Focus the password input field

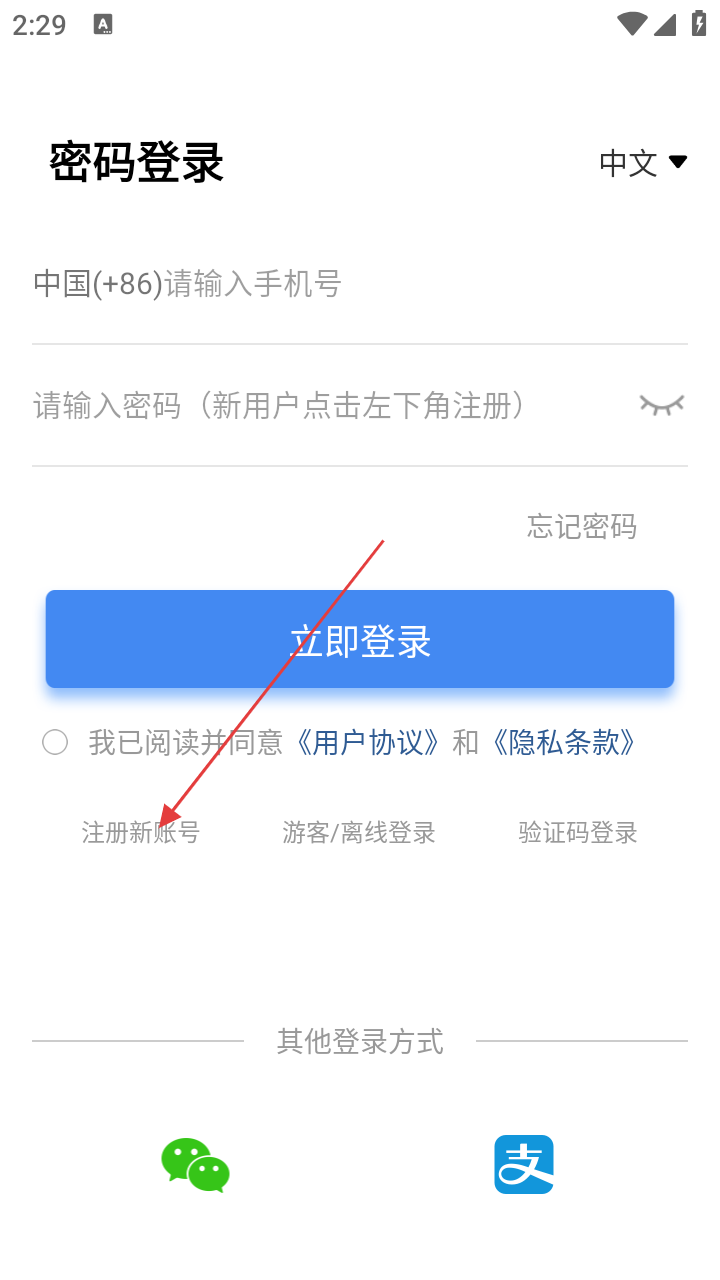point(330,405)
